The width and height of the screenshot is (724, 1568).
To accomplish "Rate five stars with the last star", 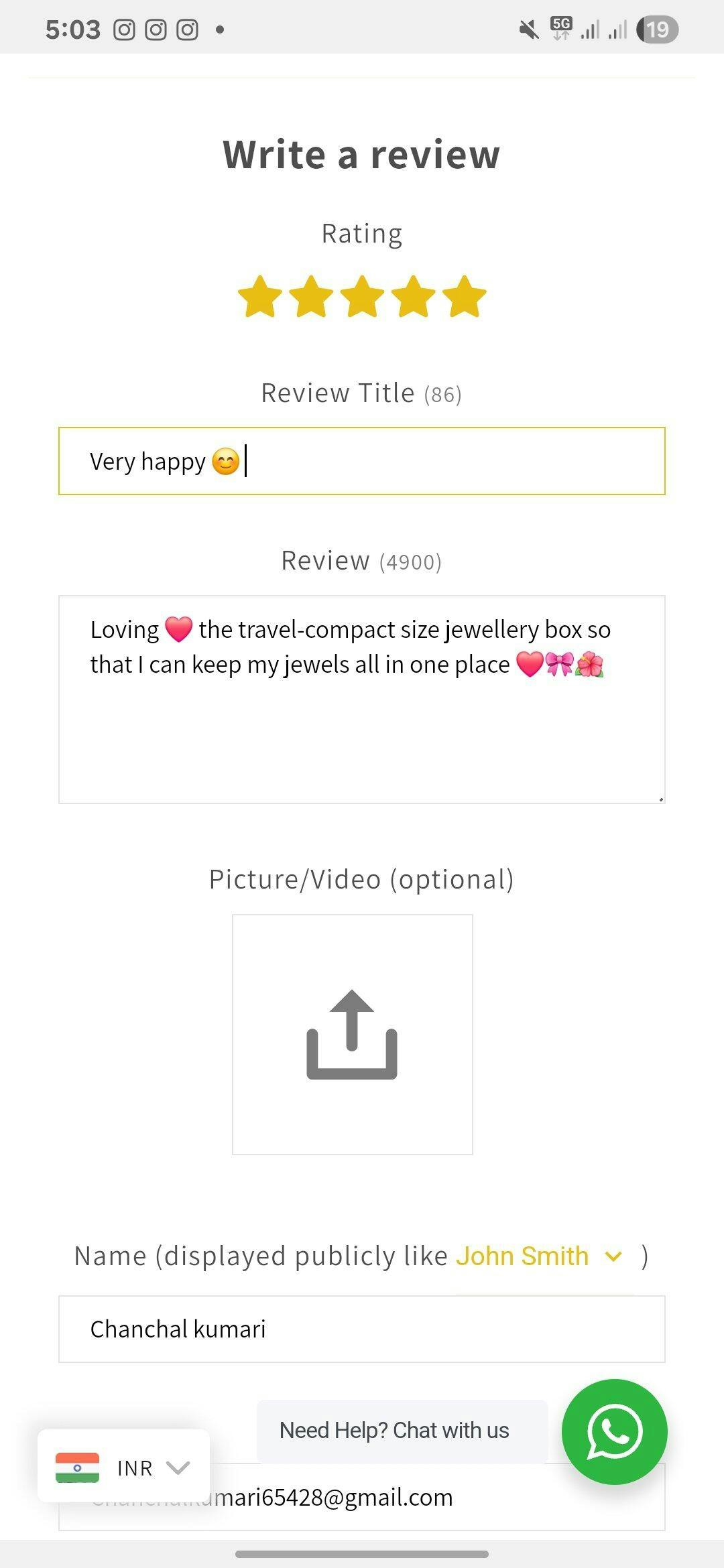I will (464, 296).
